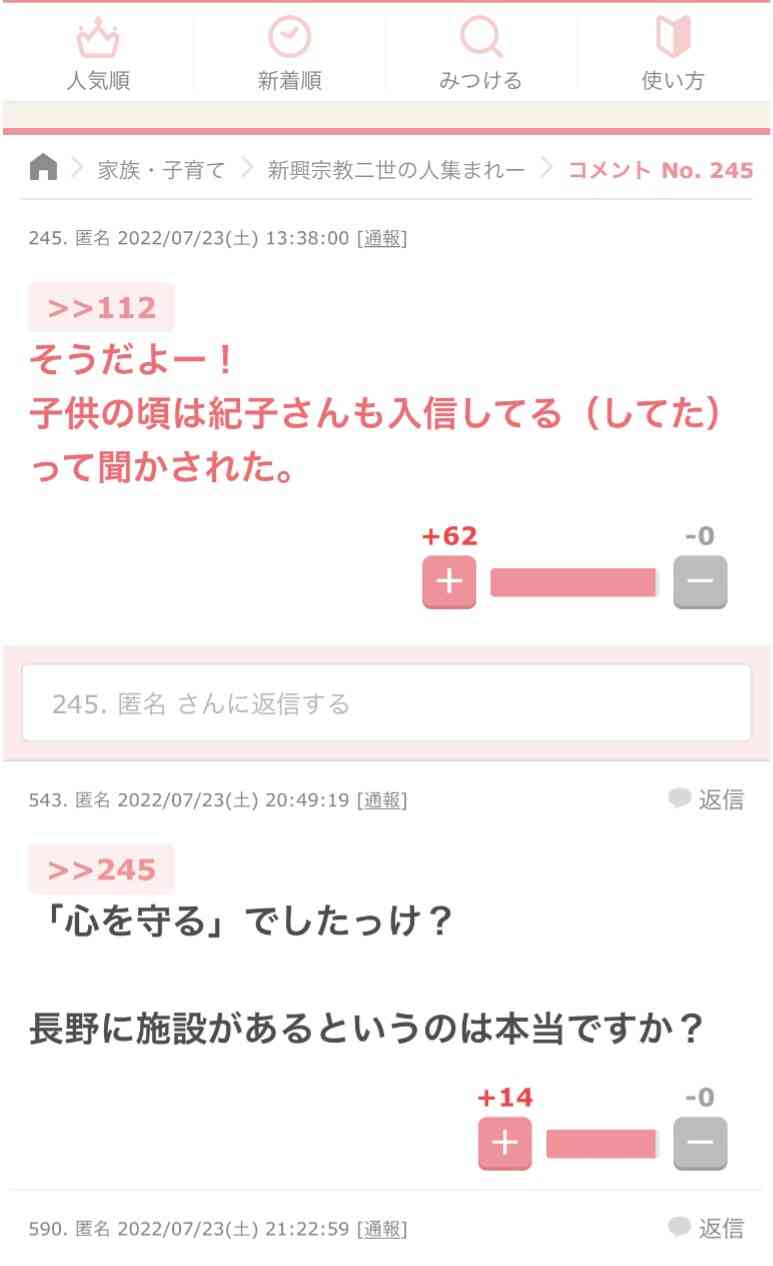Downvote comment 543 with the minus button
Screen dimensions: 773x1266
point(700,1143)
